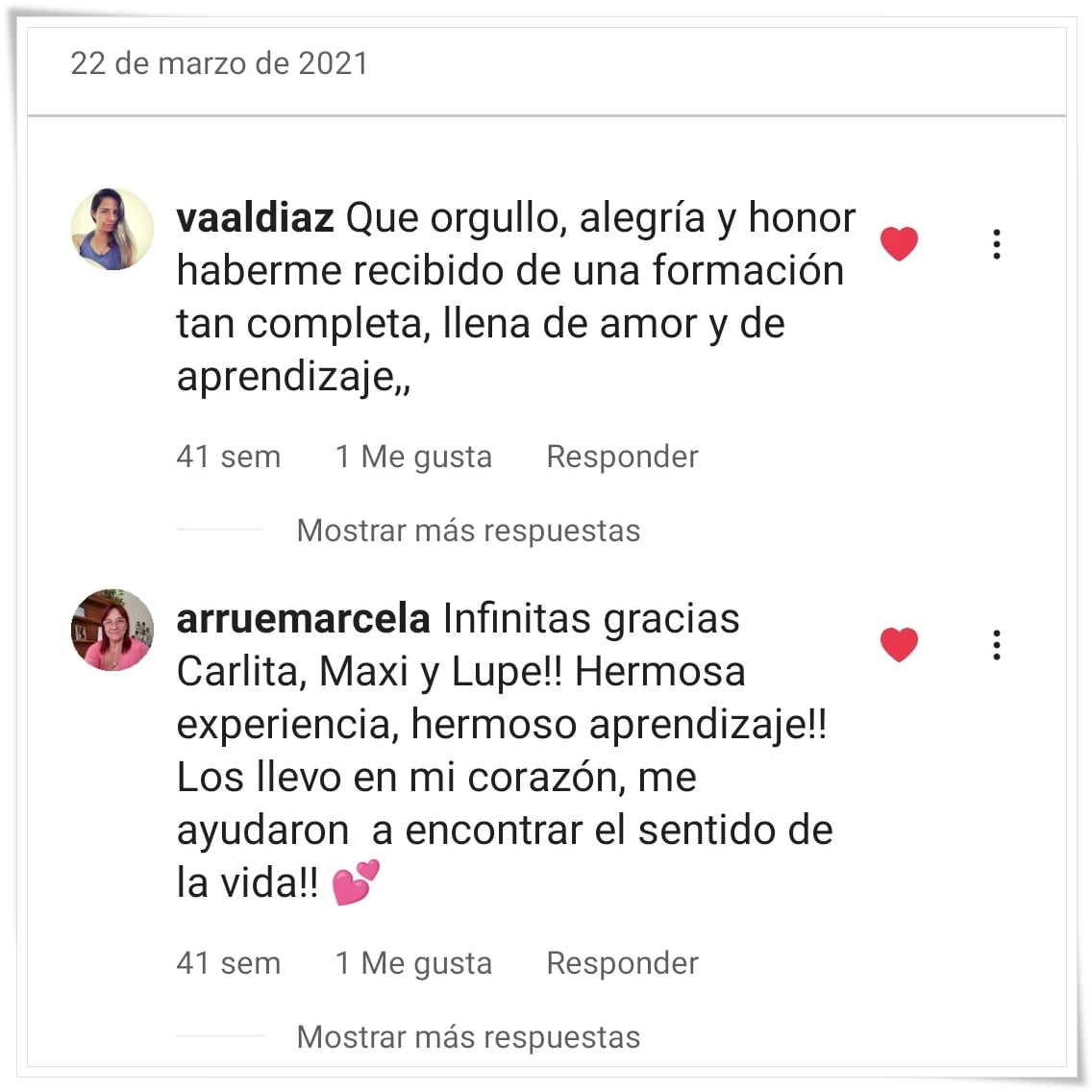Open vaaldiaz's profile picture
The width and height of the screenshot is (1092, 1092).
(x=112, y=229)
